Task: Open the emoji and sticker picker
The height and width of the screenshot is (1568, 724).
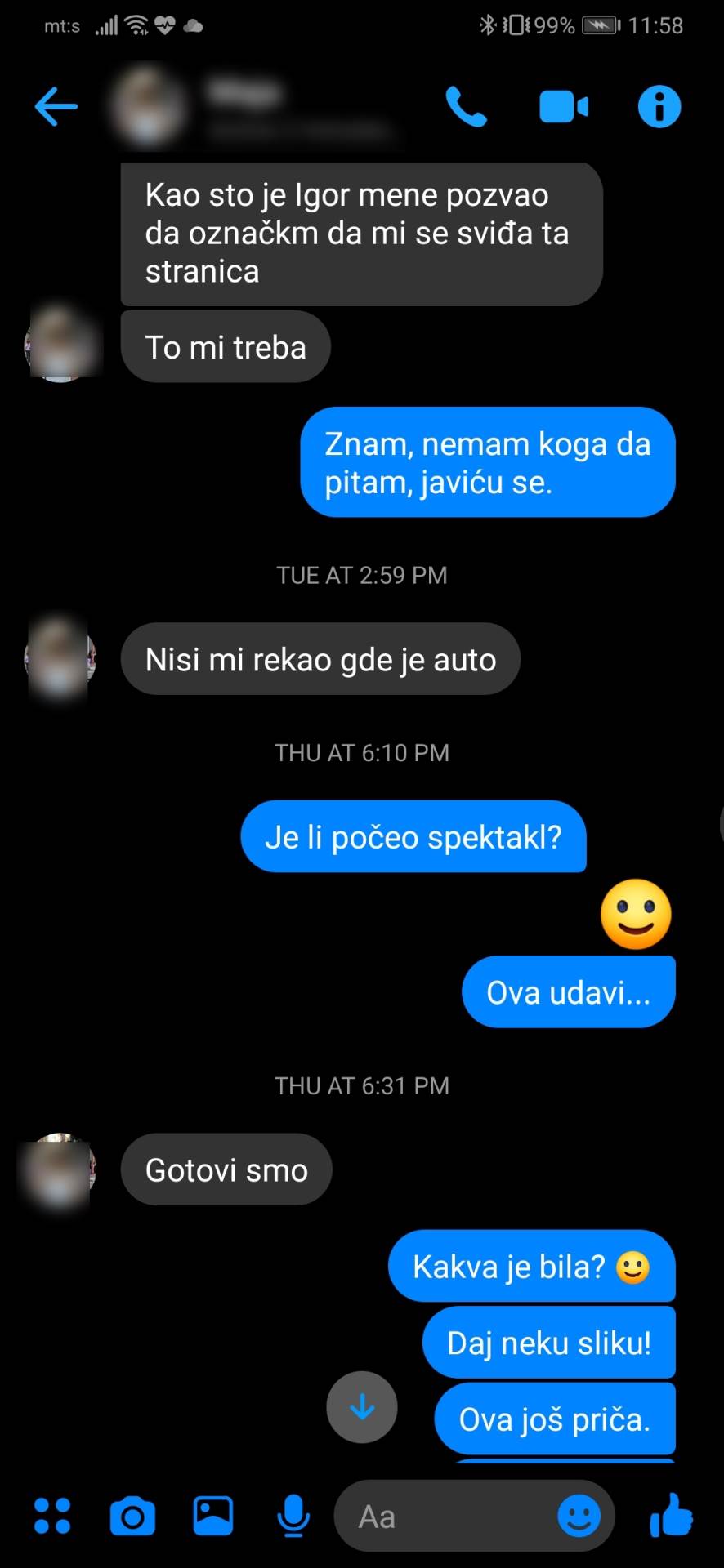Action: 580,1516
